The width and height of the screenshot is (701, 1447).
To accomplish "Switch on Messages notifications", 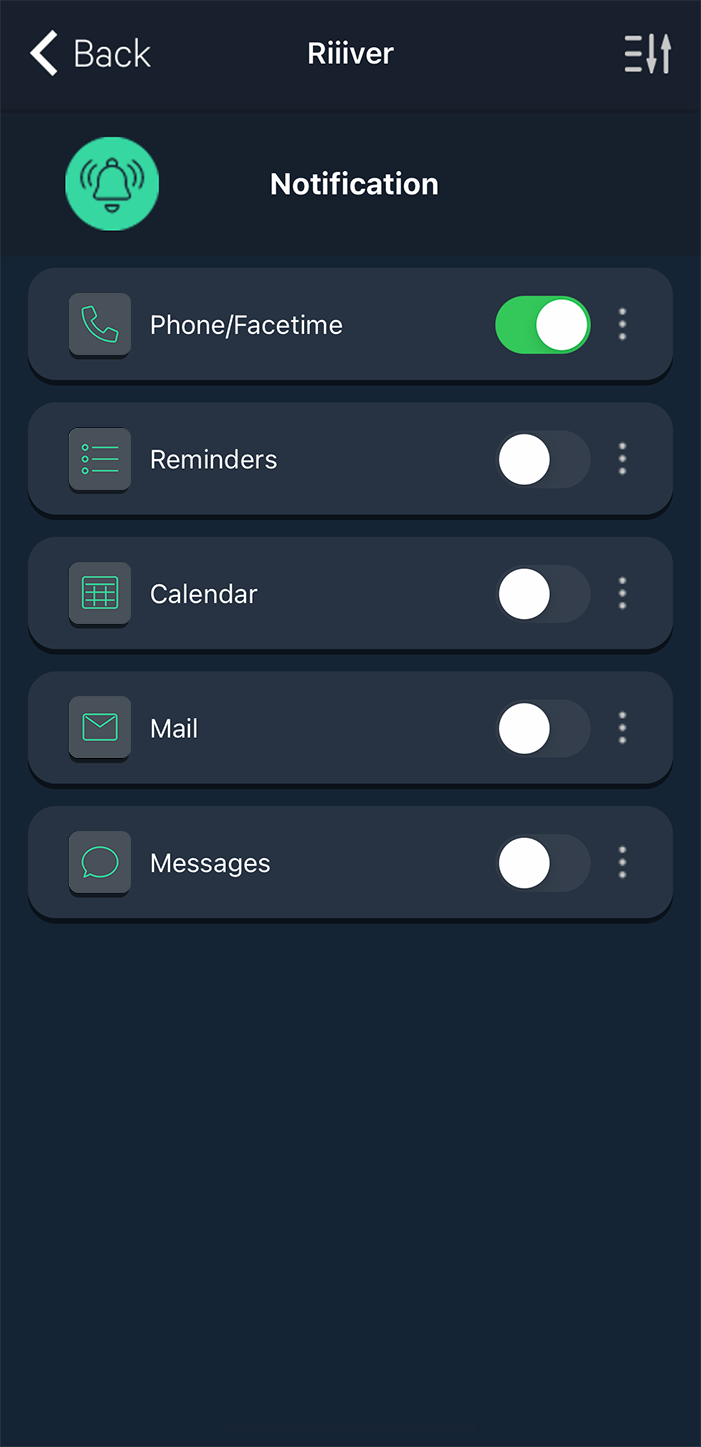I will [543, 863].
